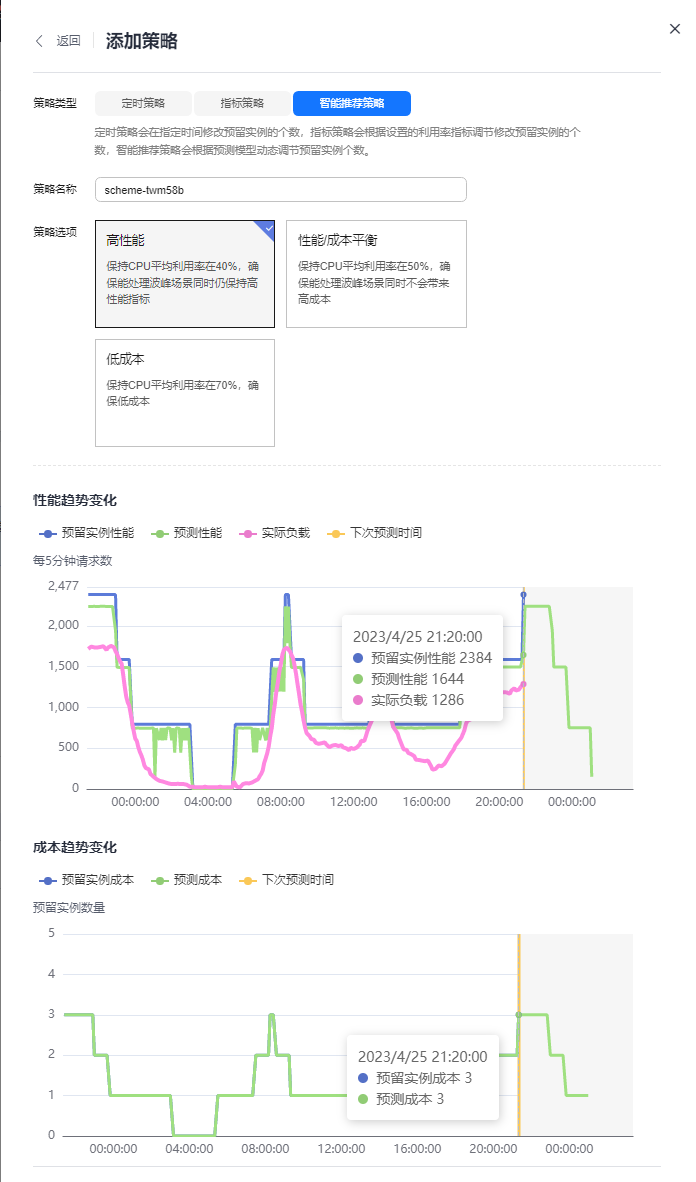696x1182 pixels.
Task: Choose the 低成本 strategy option
Action: pyautogui.click(x=185, y=393)
